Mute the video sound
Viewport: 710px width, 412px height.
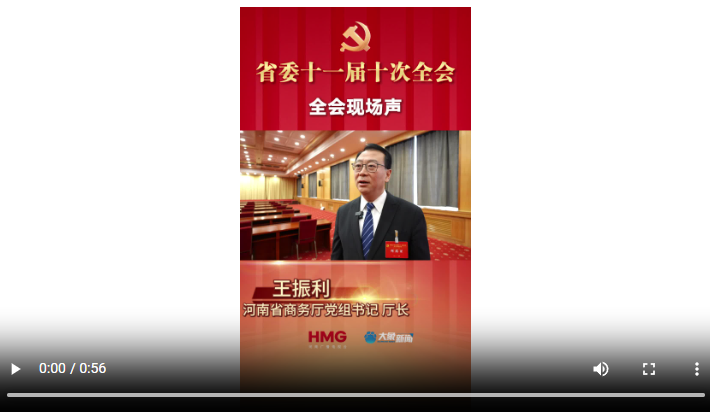[600, 369]
